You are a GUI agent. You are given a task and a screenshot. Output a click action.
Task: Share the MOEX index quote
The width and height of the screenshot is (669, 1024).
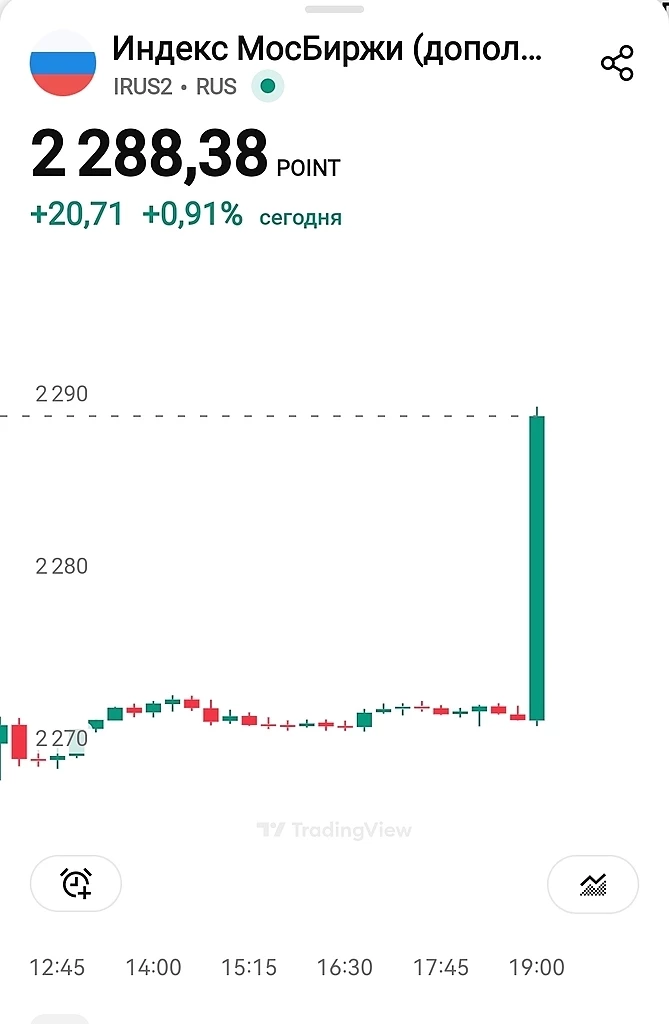(x=617, y=63)
